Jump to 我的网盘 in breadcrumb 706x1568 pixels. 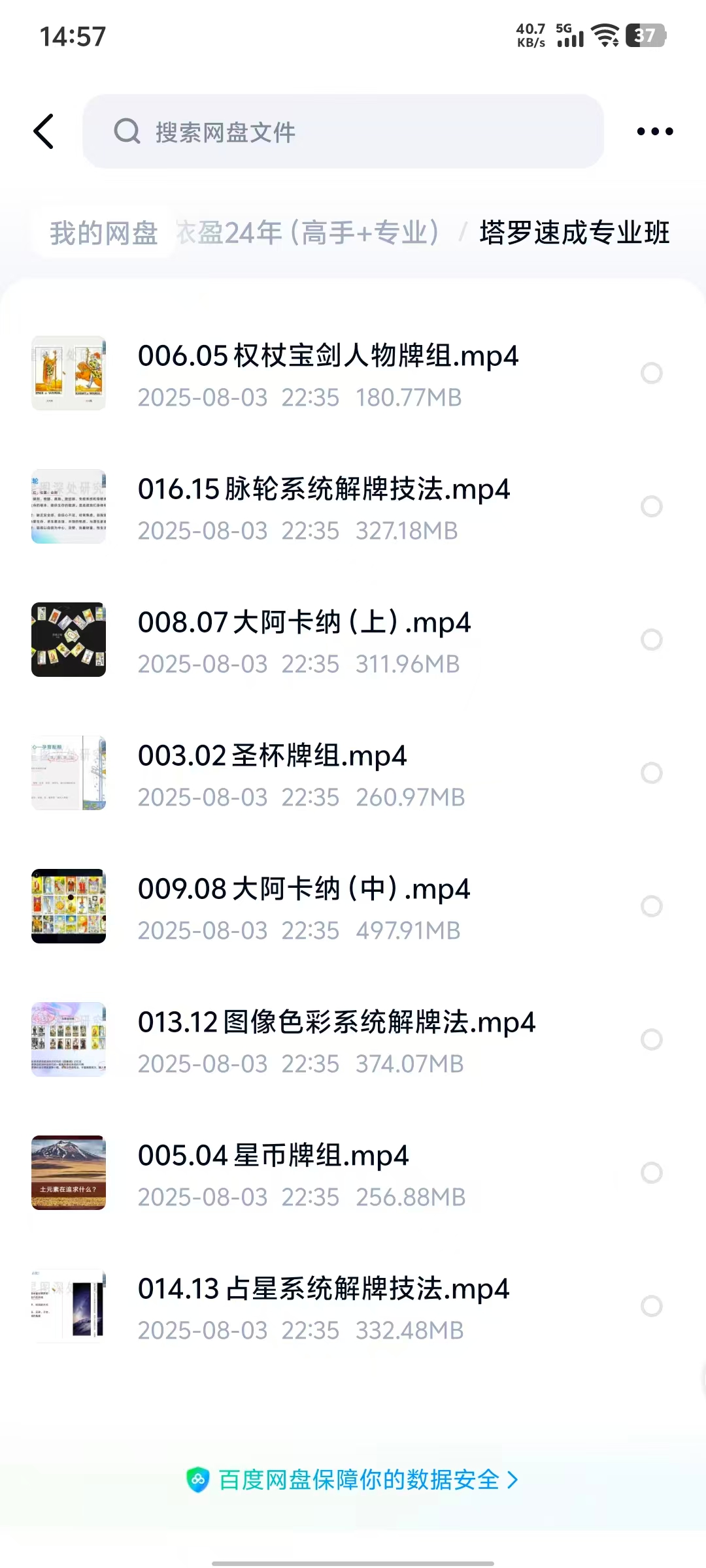pyautogui.click(x=104, y=233)
